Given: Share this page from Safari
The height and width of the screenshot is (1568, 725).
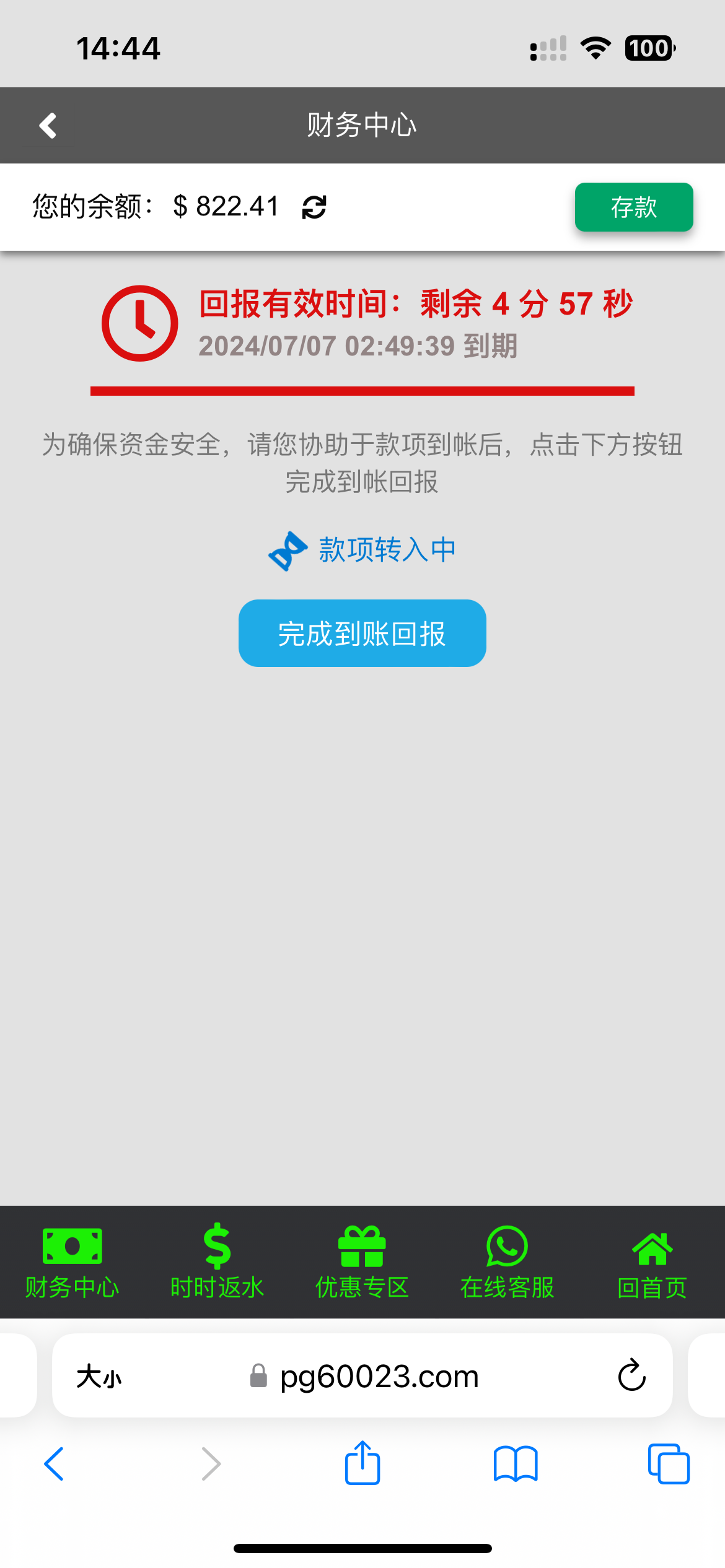Looking at the screenshot, I should point(362,1463).
